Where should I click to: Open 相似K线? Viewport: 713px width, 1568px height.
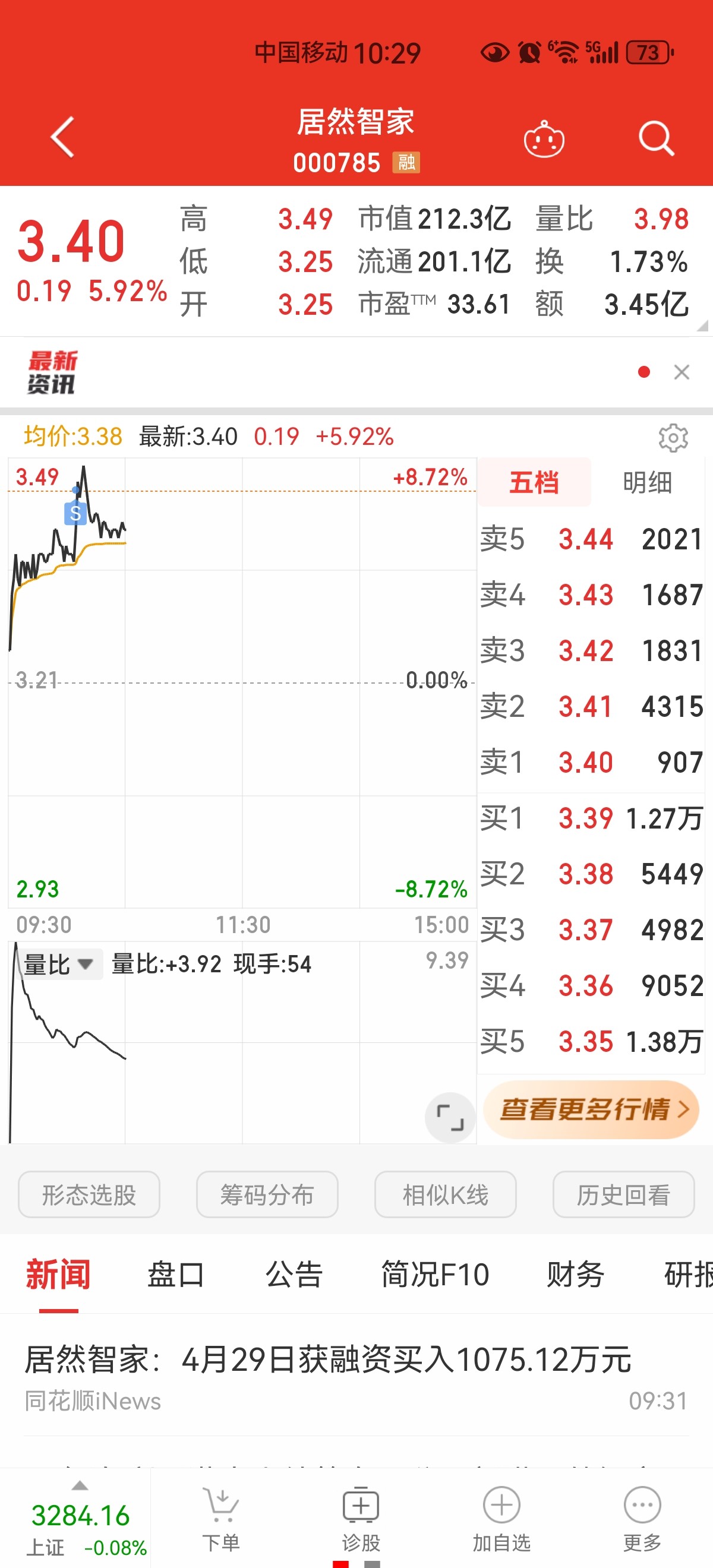click(445, 1194)
